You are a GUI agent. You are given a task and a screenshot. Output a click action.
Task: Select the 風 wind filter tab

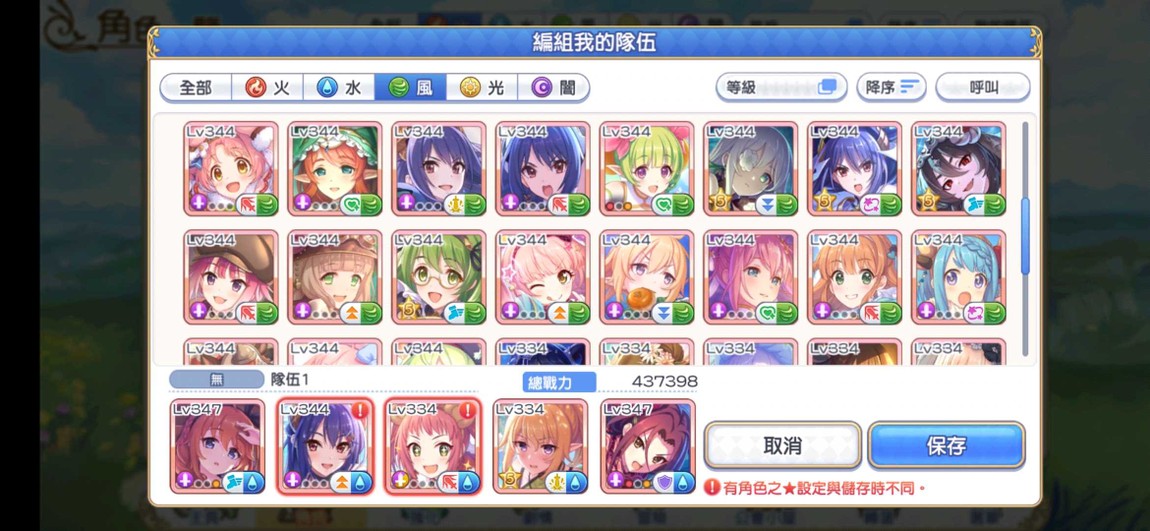[x=410, y=88]
